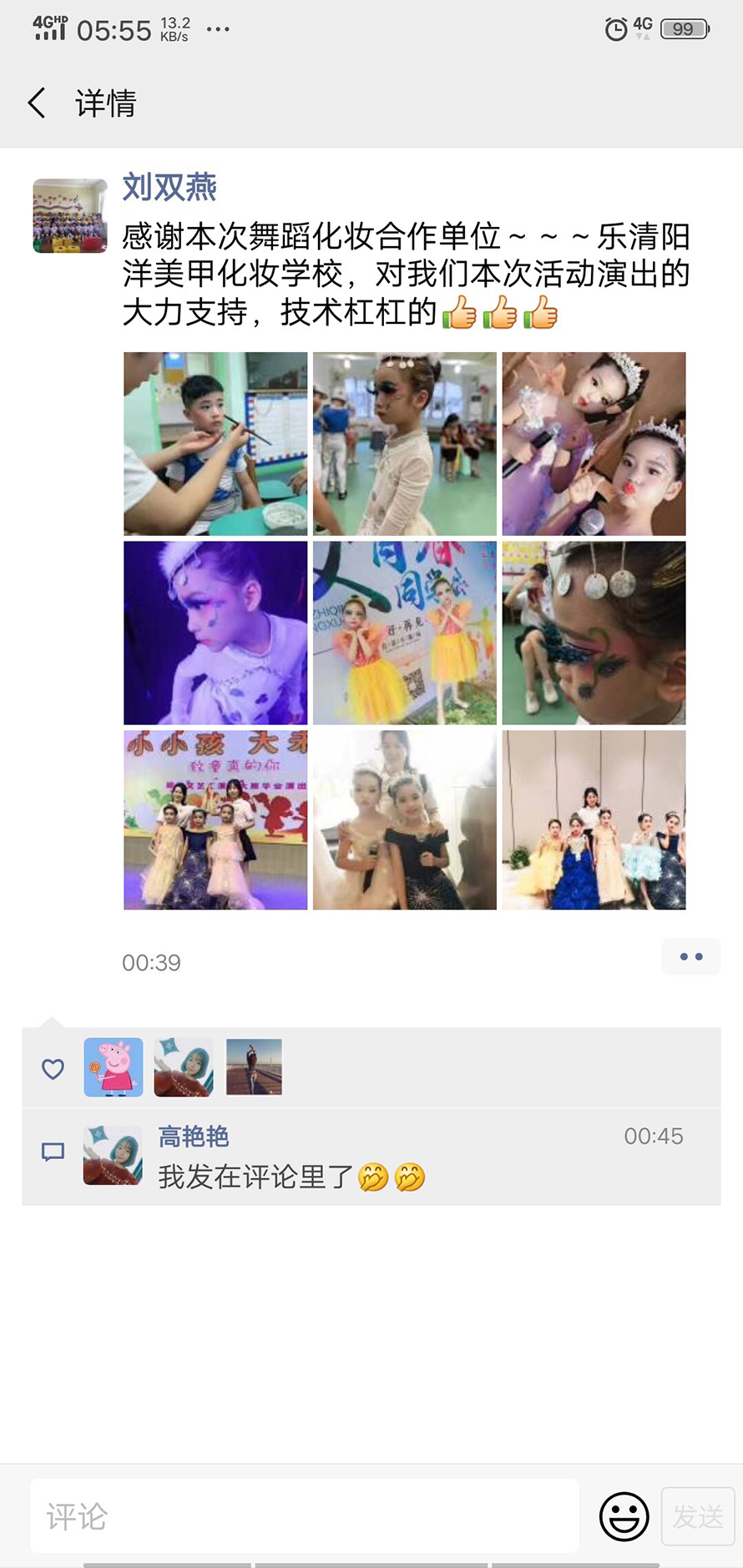View the girl in white dress photo

coord(404,443)
